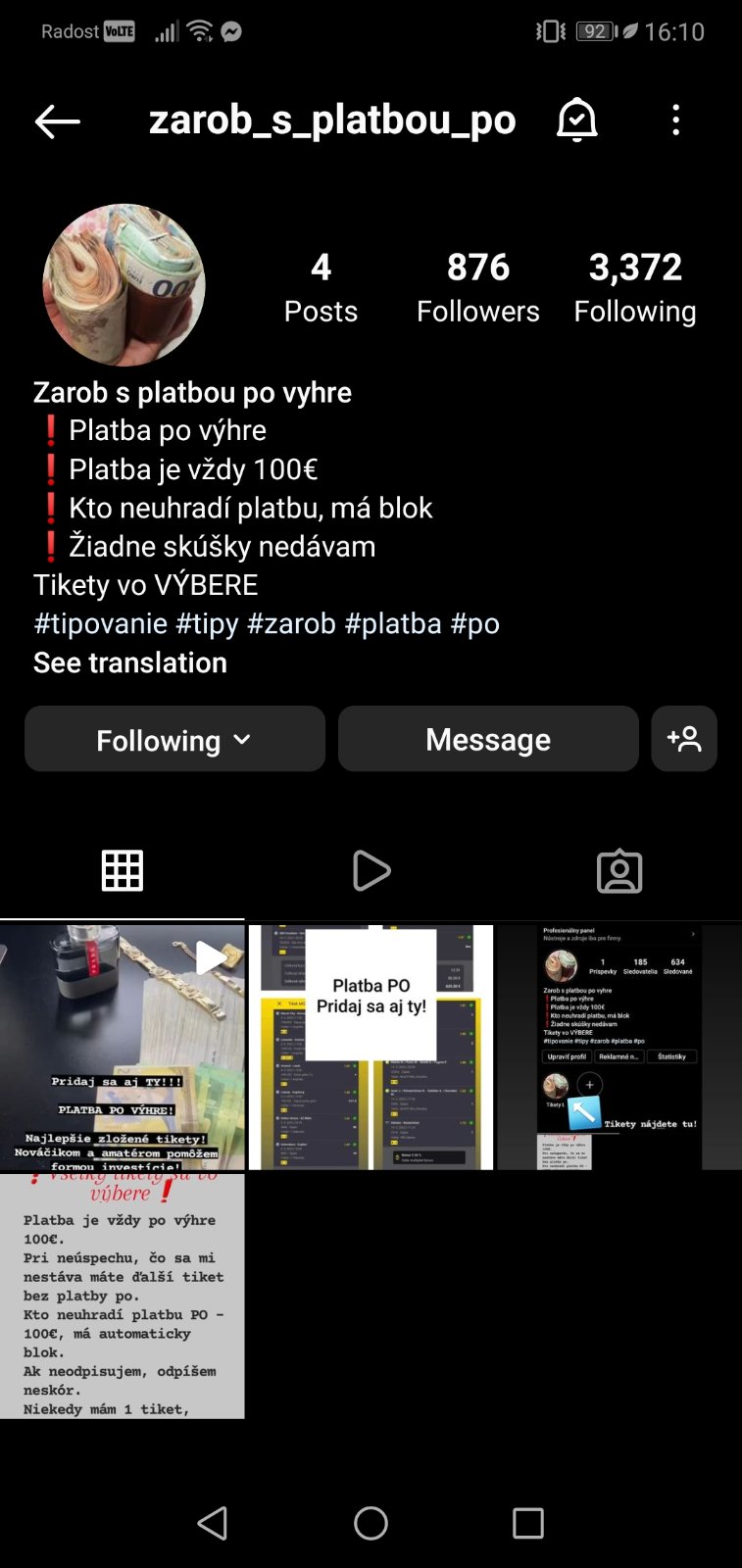Open the 'Platba PO Pridaj sa aj ty!' post

click(x=371, y=1047)
